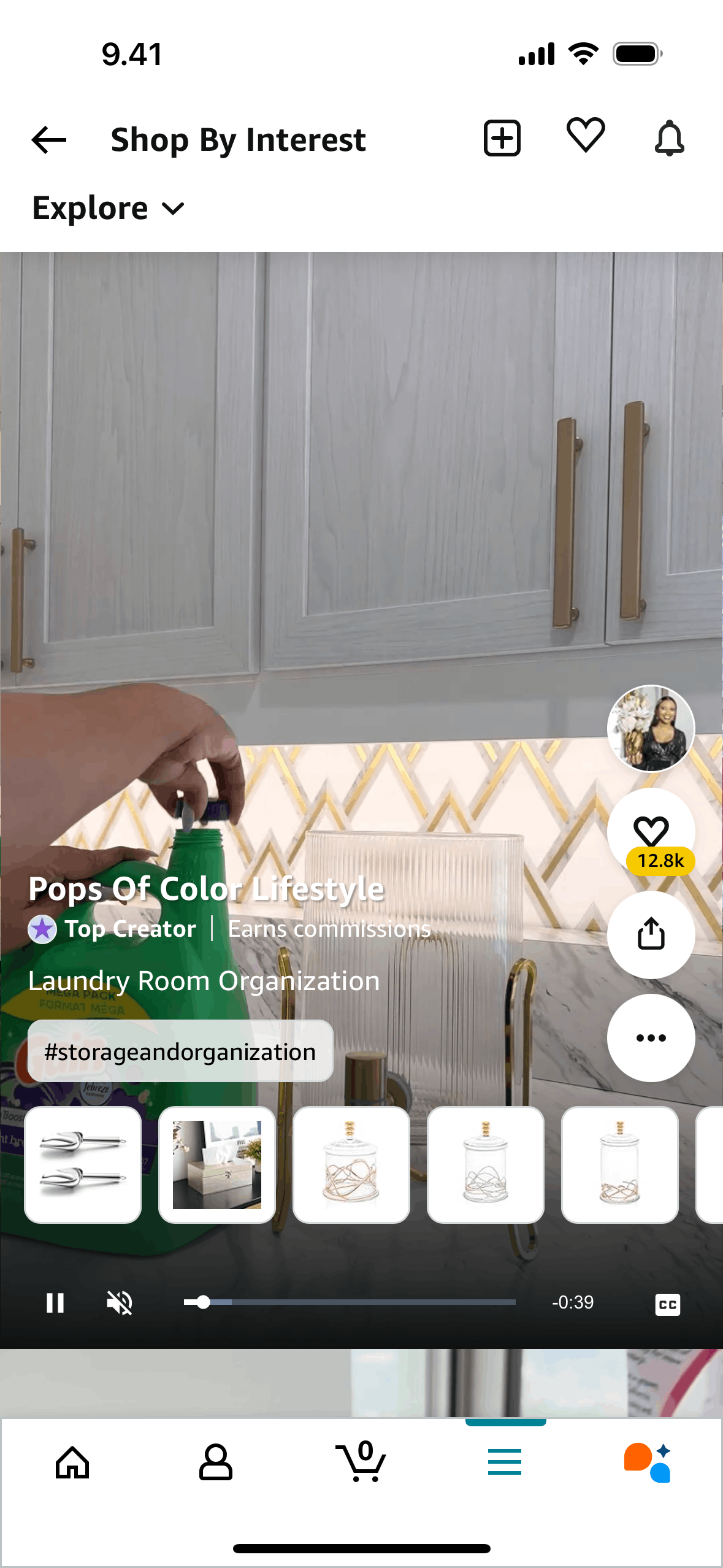Open saved favorites heart in header
The image size is (723, 1568).
[x=586, y=136]
